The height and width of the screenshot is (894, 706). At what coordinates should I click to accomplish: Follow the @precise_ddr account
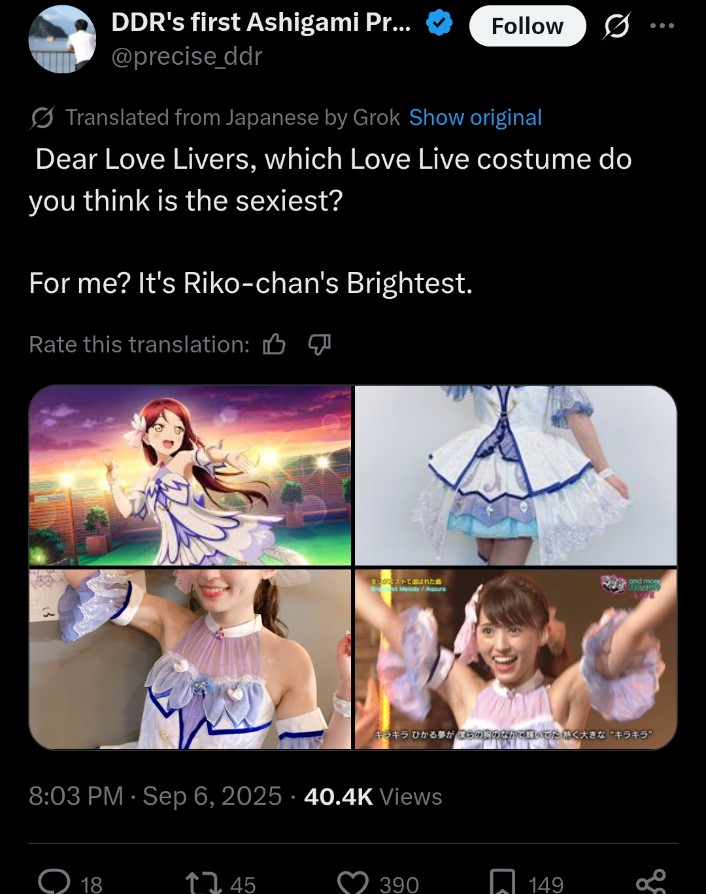(x=527, y=27)
